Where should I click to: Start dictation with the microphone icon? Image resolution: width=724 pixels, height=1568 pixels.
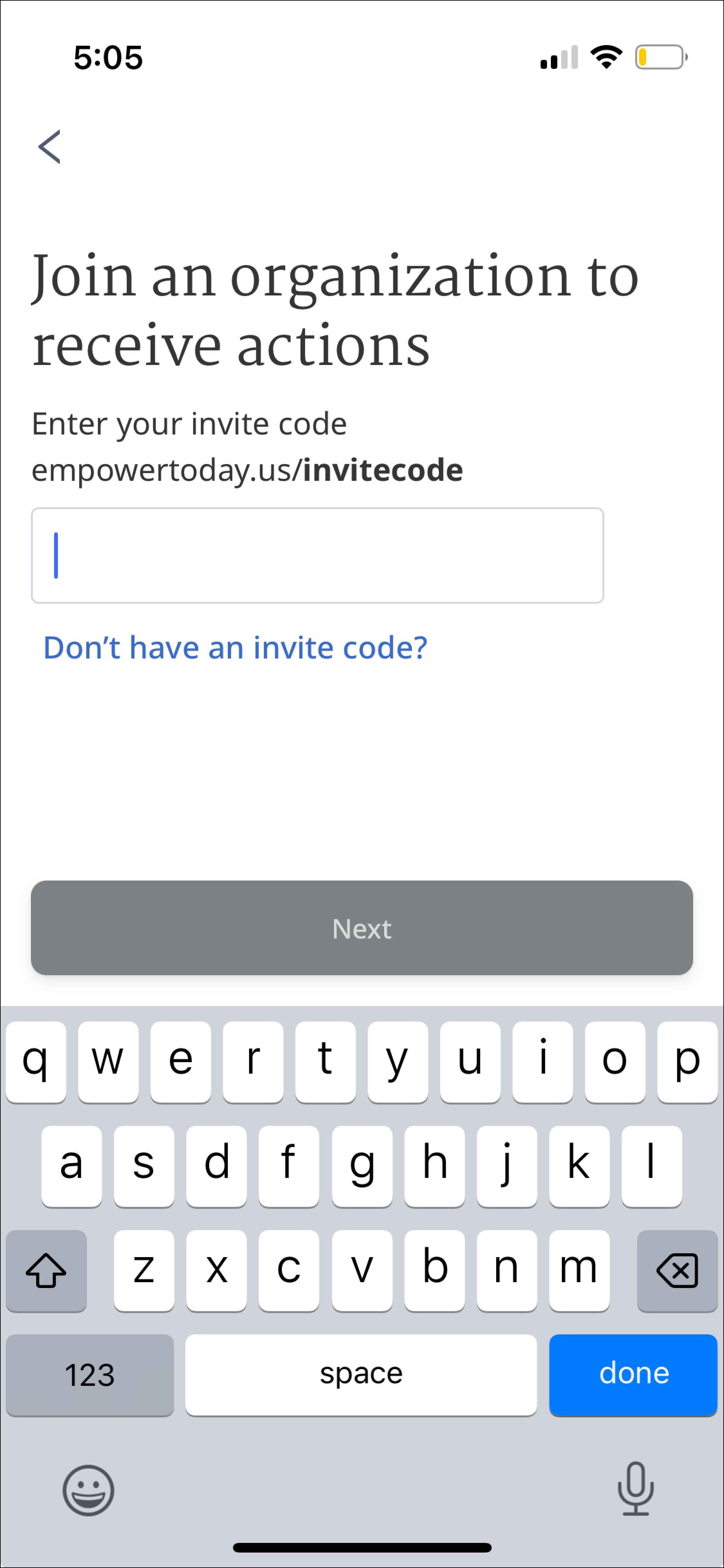pyautogui.click(x=635, y=1489)
